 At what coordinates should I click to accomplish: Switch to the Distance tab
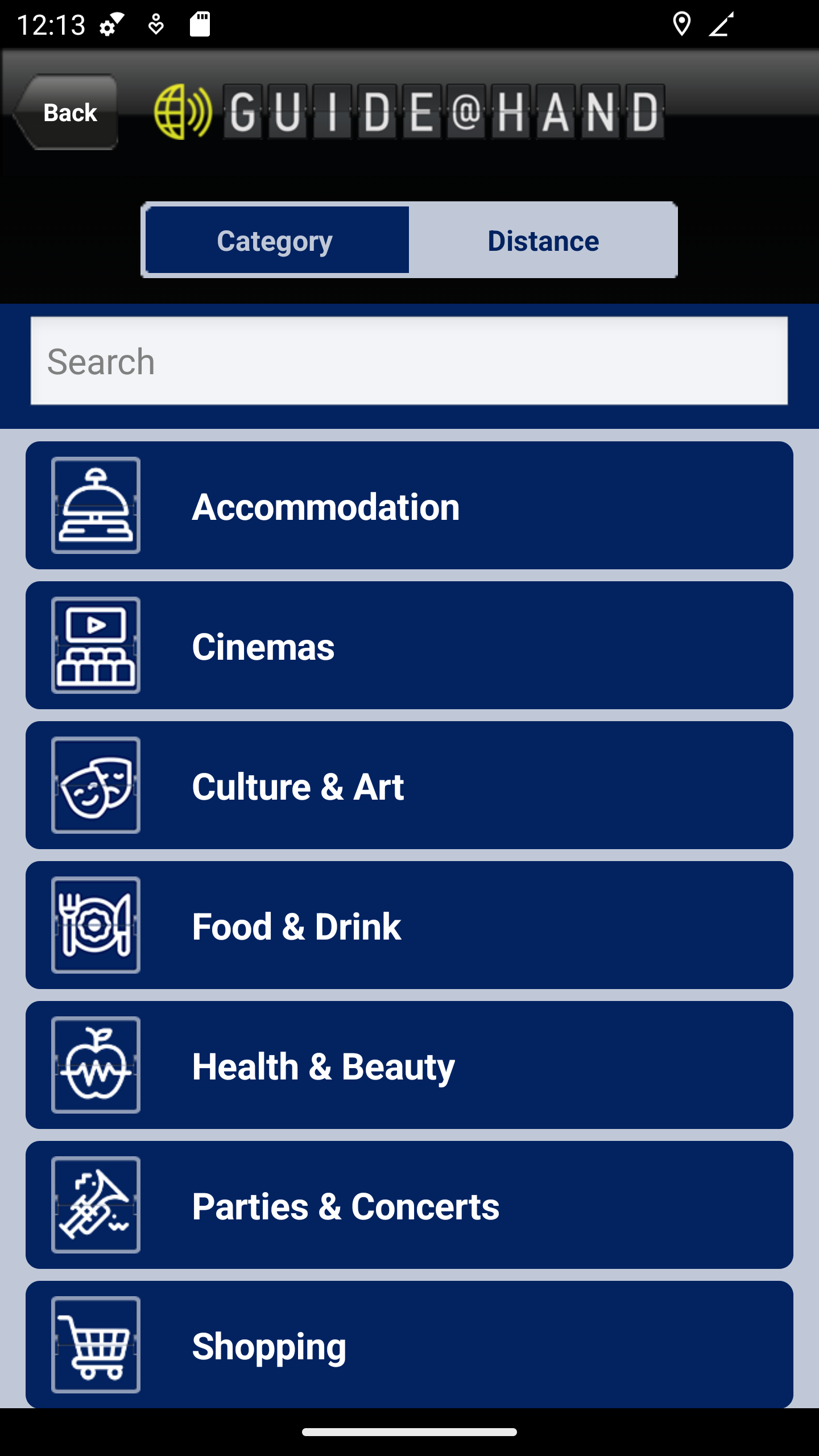click(543, 240)
